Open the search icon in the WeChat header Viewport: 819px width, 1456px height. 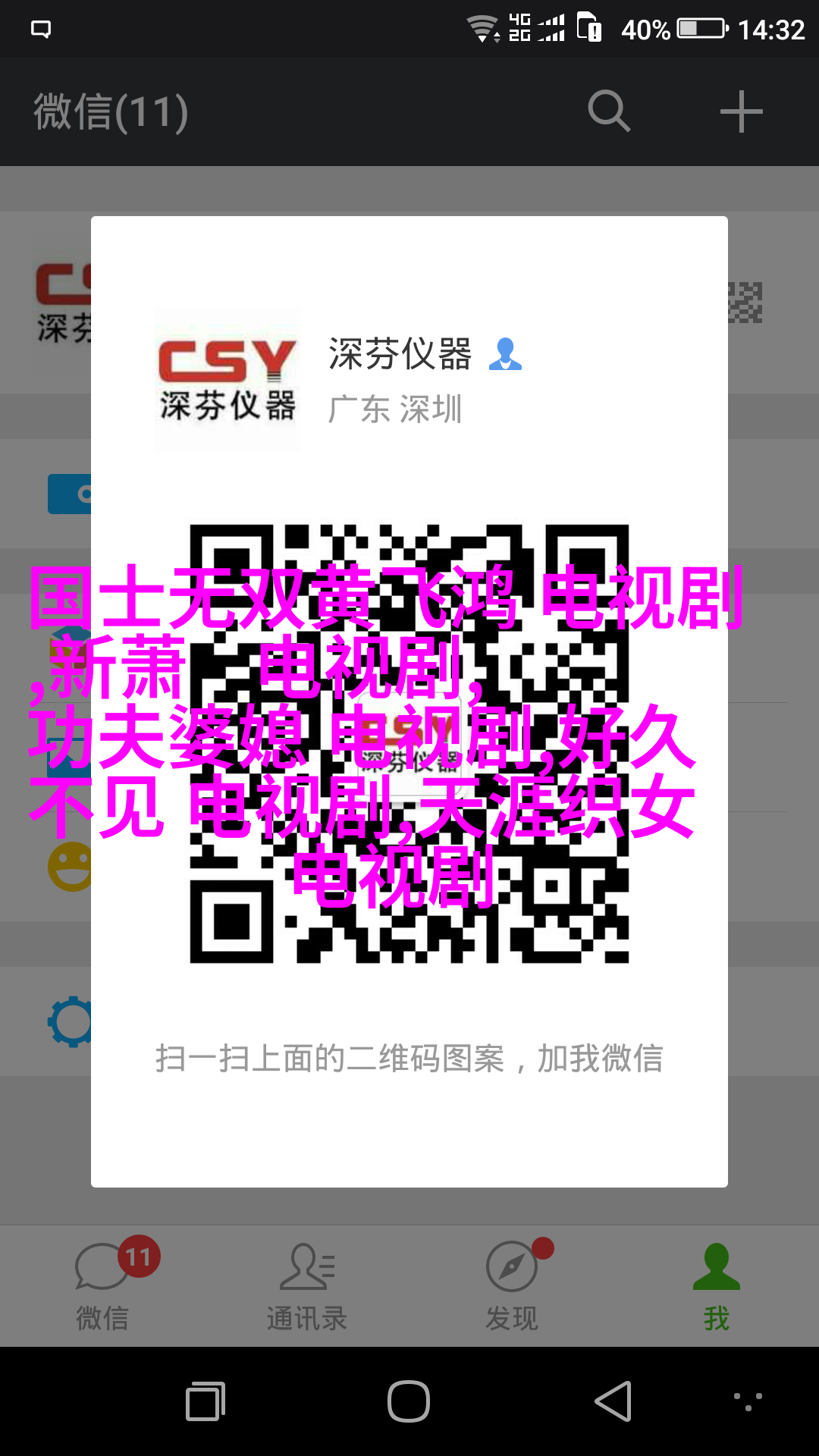pos(609,111)
